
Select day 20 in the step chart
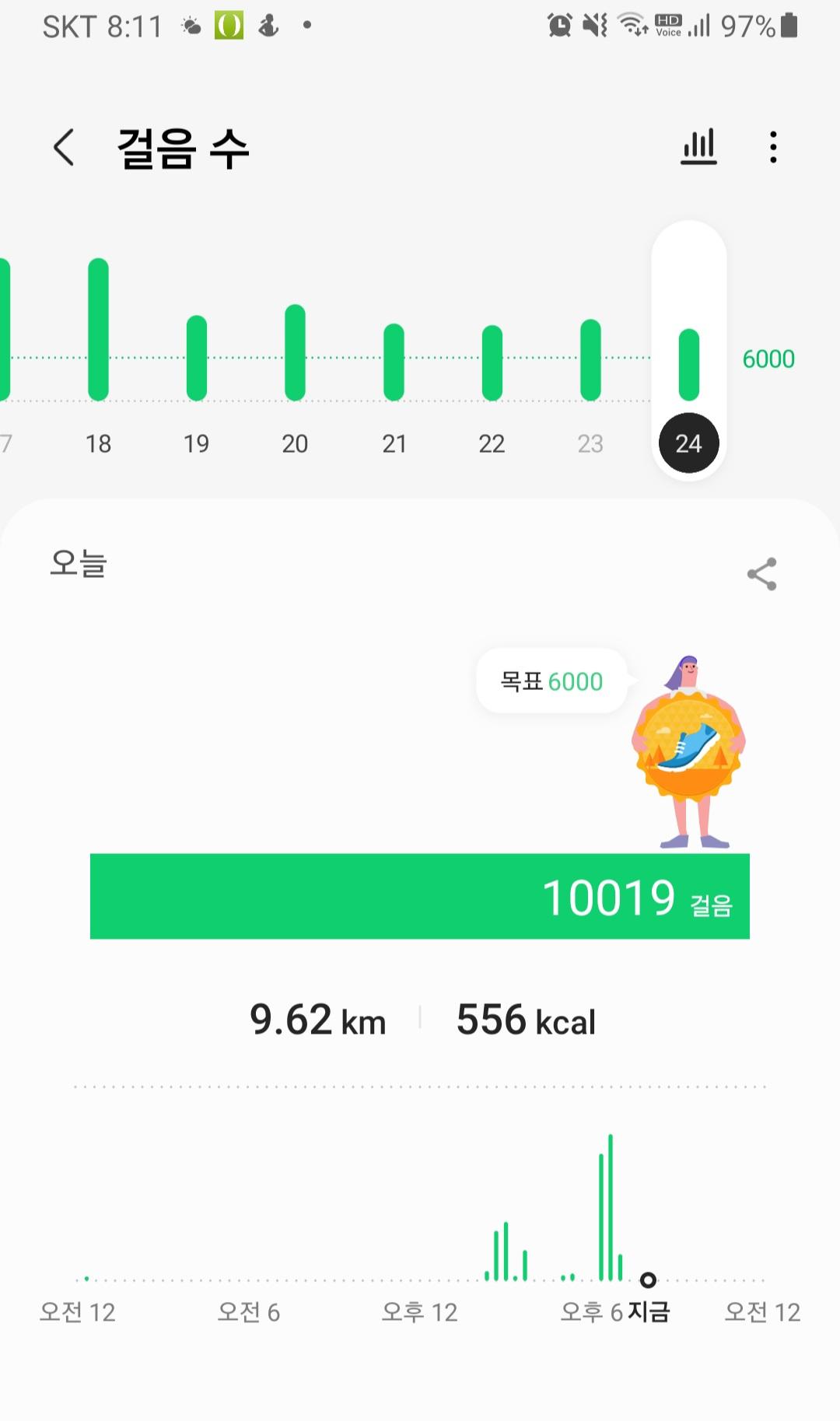(x=295, y=358)
